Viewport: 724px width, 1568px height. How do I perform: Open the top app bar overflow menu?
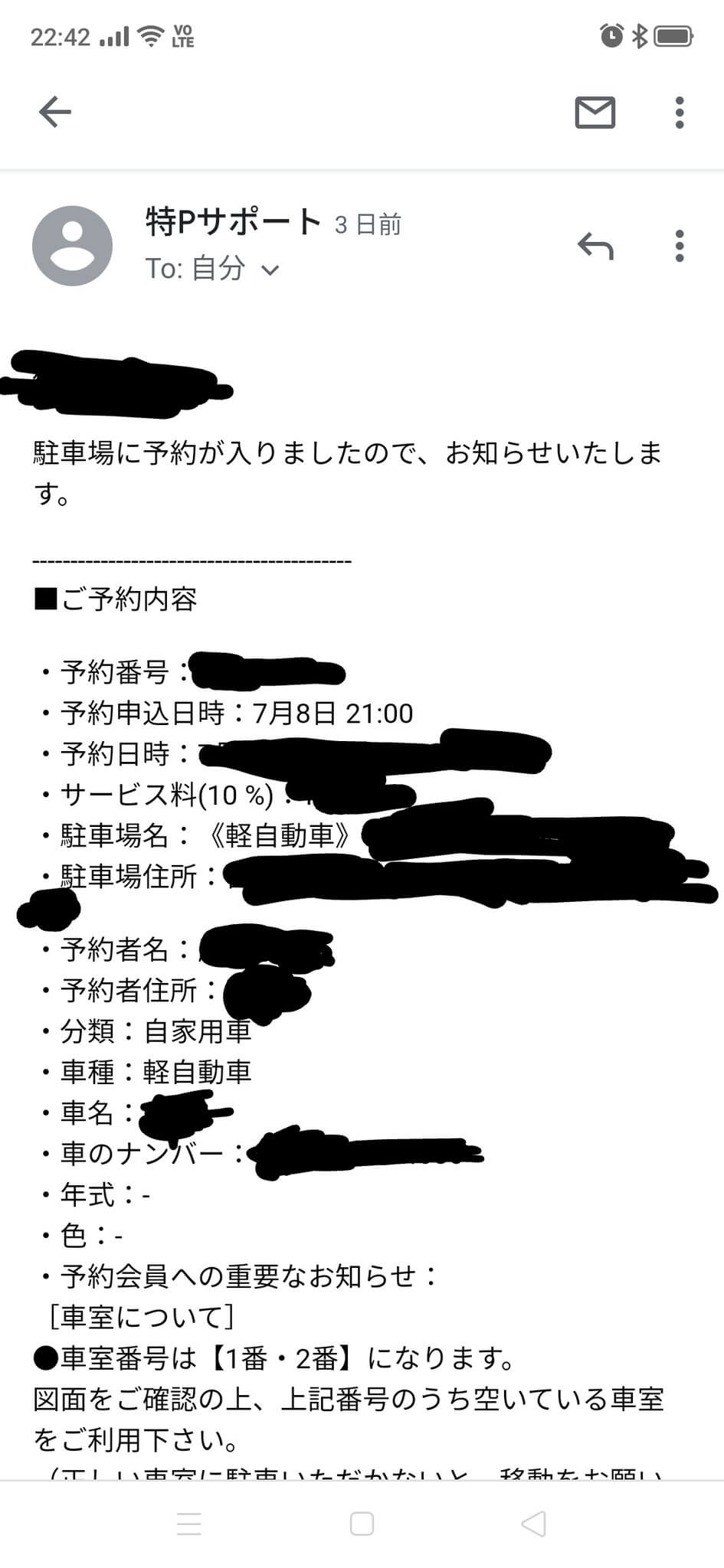[679, 113]
